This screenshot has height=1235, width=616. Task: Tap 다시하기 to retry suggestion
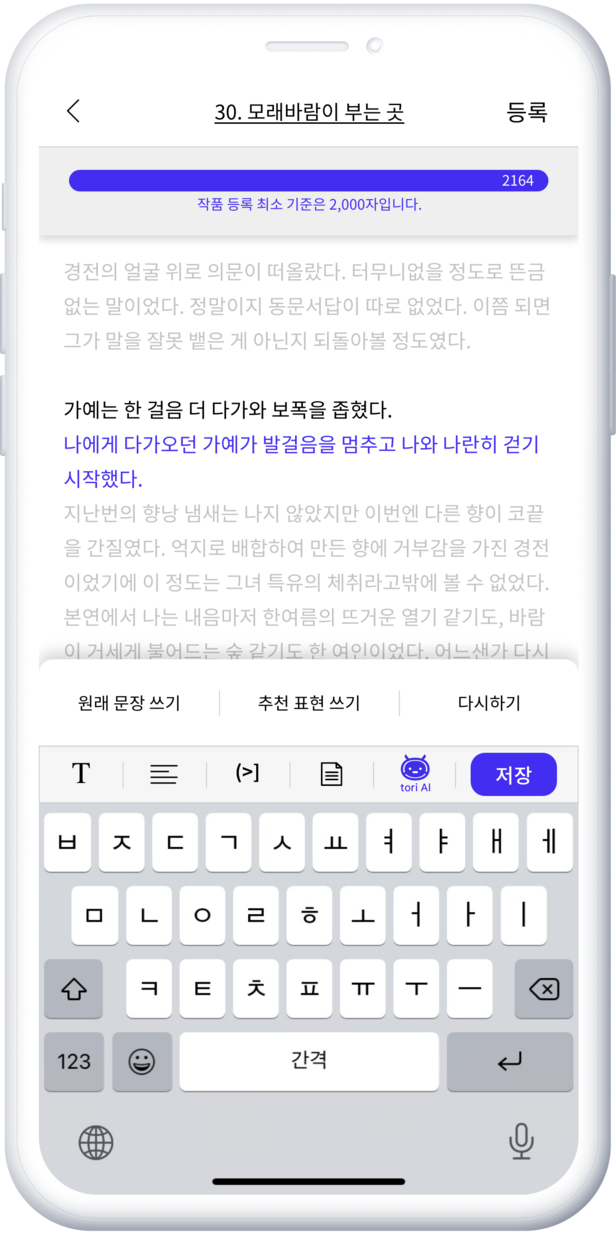click(x=489, y=702)
